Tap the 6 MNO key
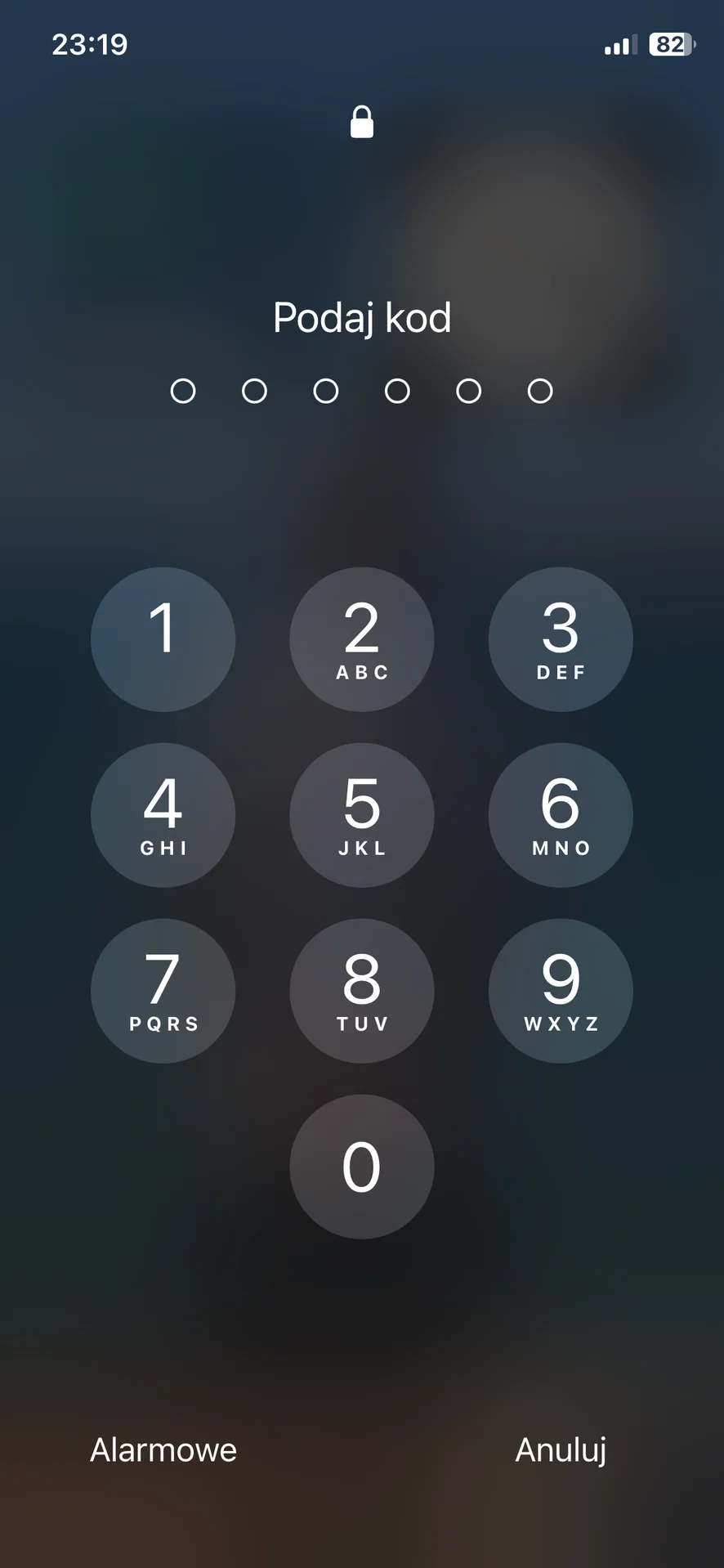Image resolution: width=724 pixels, height=1568 pixels. (560, 815)
